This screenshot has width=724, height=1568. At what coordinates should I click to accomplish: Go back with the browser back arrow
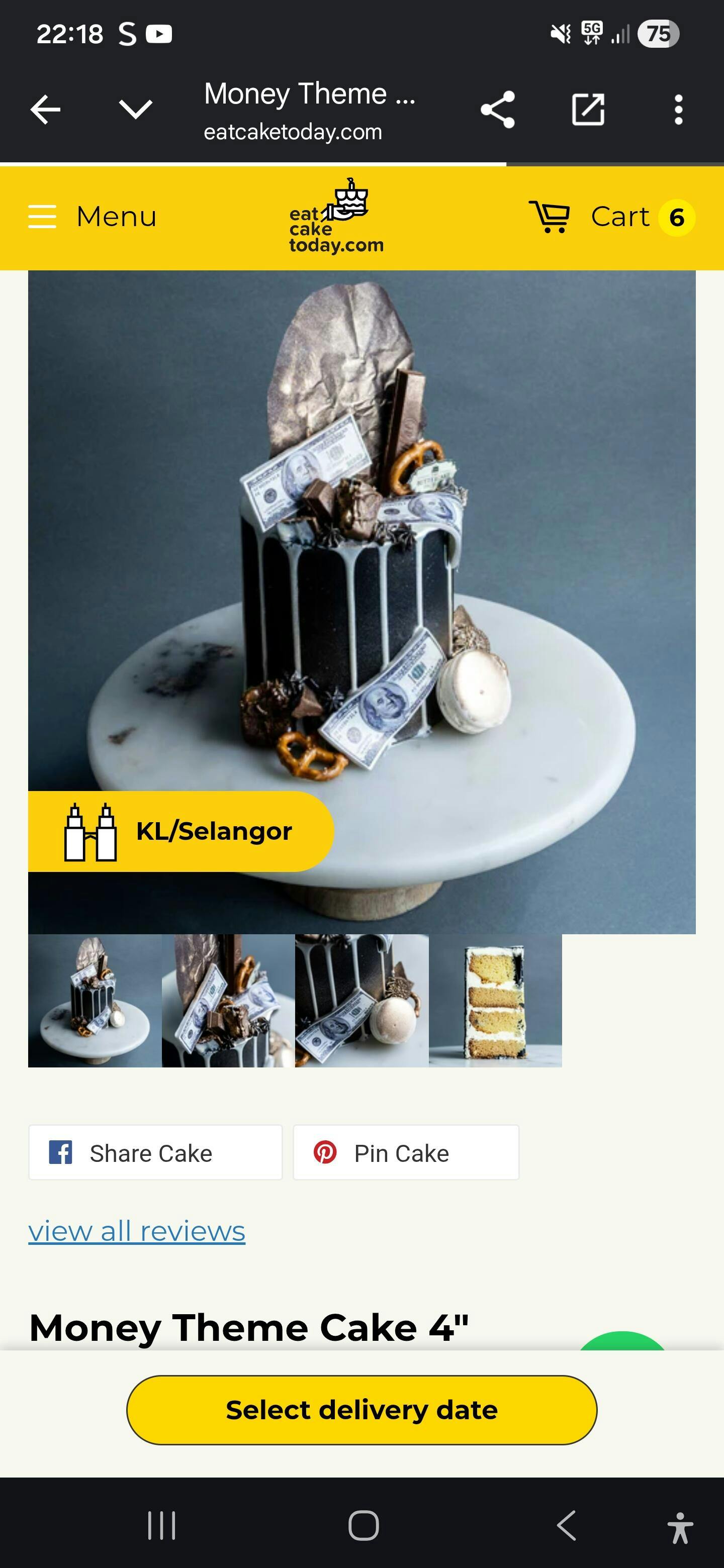point(46,110)
